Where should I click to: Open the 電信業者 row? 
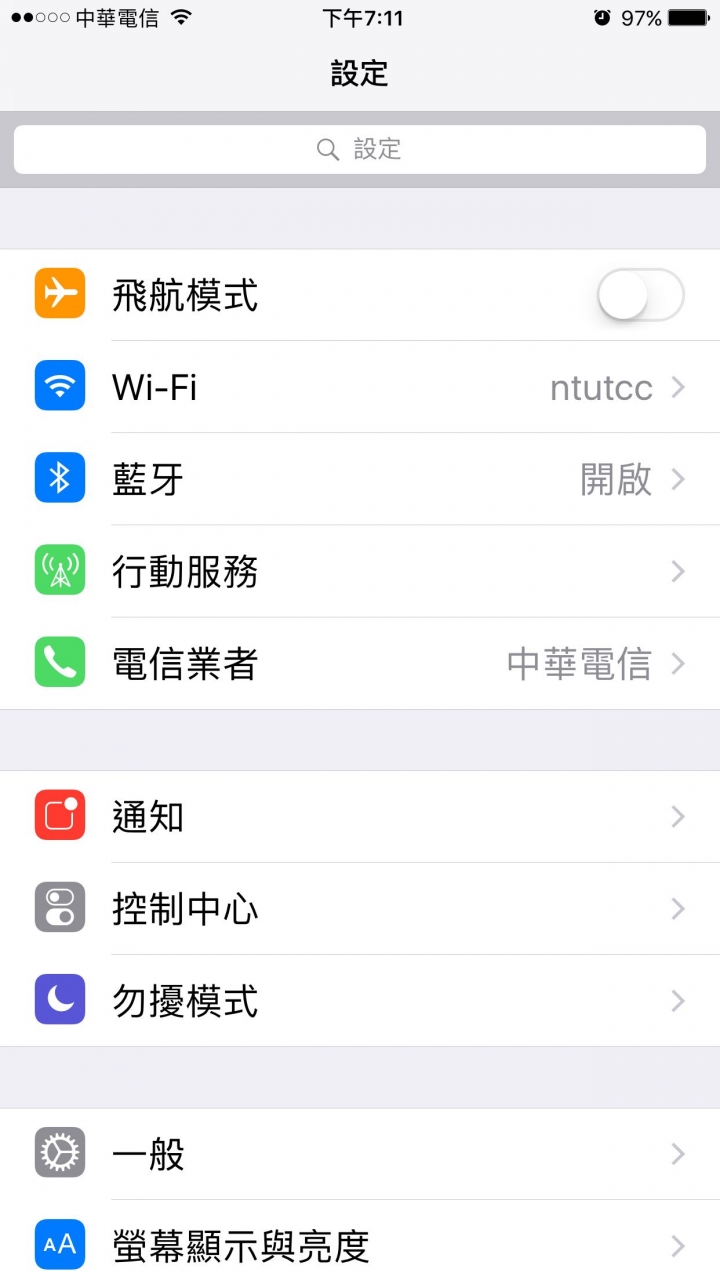360,663
